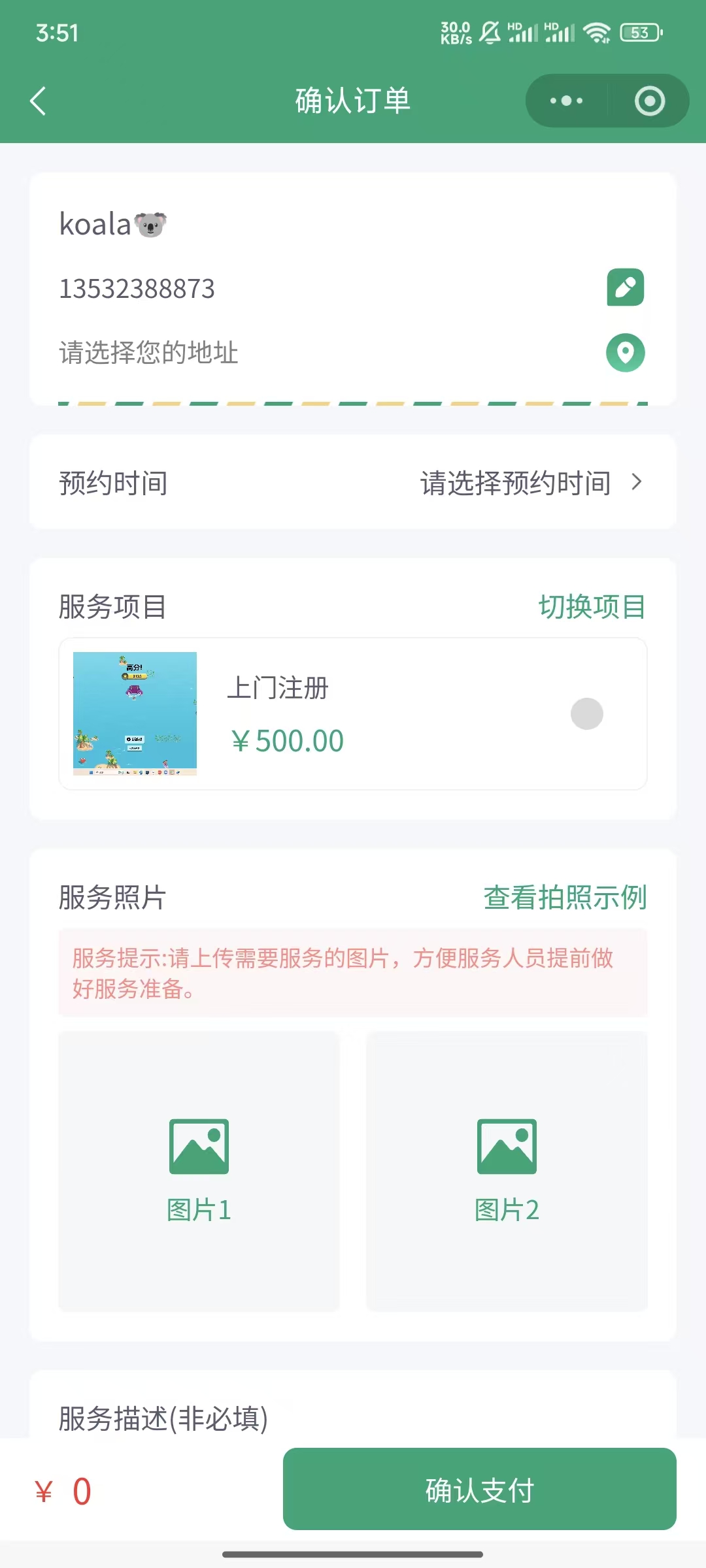
Task: Upload a photo in the 图片2 slot
Action: (507, 1171)
